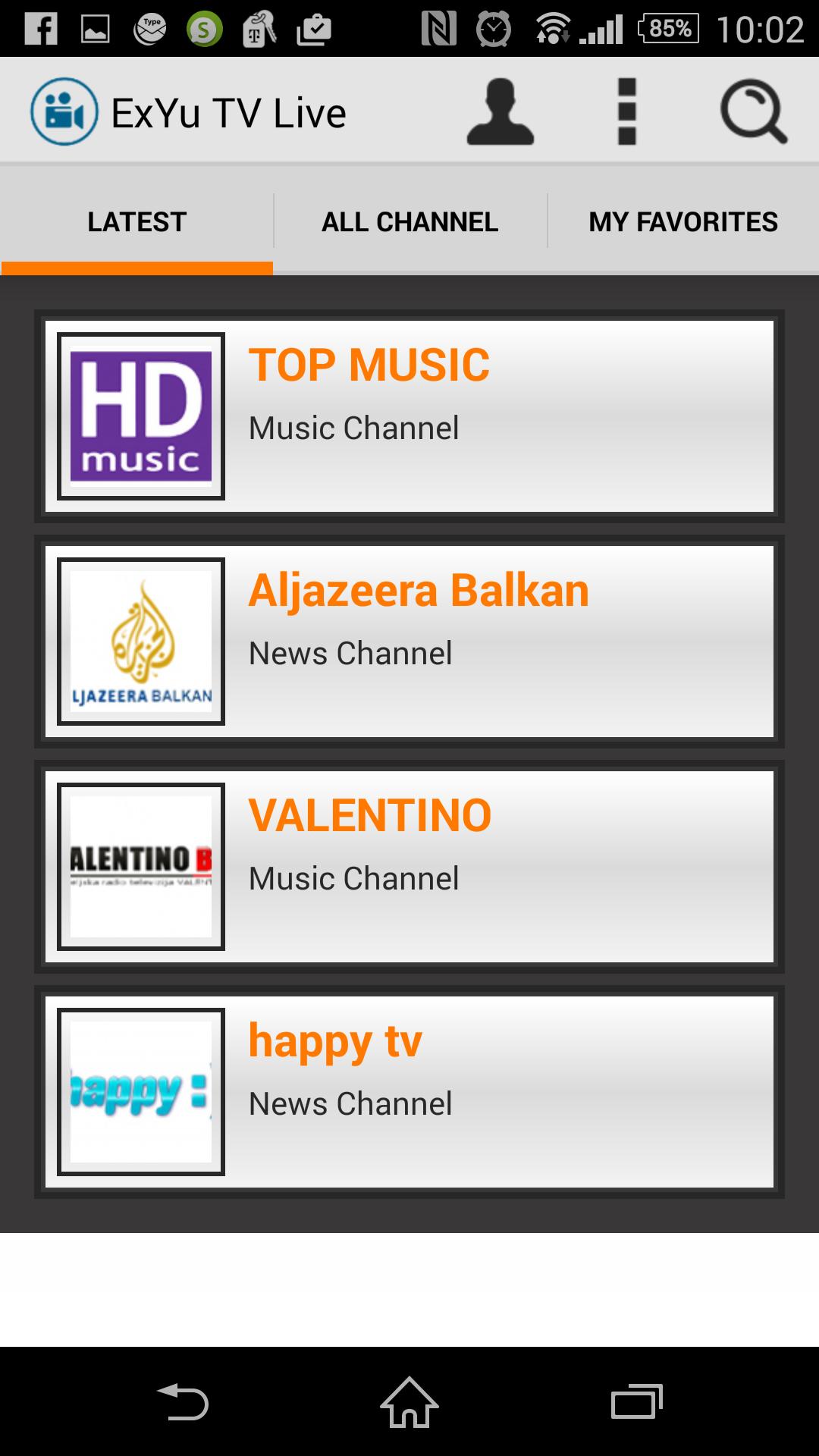Image resolution: width=819 pixels, height=1456 pixels.
Task: Switch to the All Channel tab
Action: (x=409, y=222)
